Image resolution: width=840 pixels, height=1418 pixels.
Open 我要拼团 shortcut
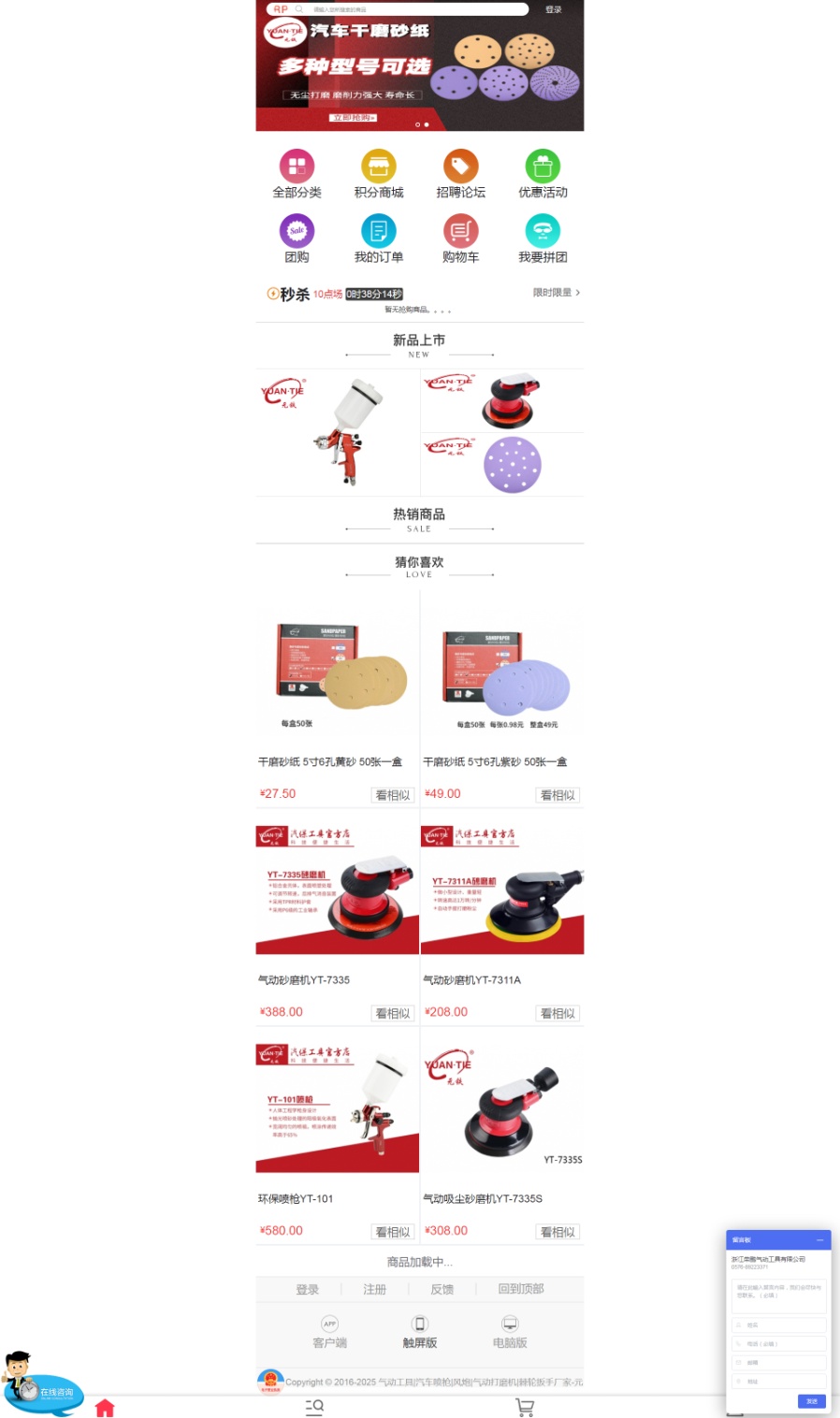(x=543, y=239)
